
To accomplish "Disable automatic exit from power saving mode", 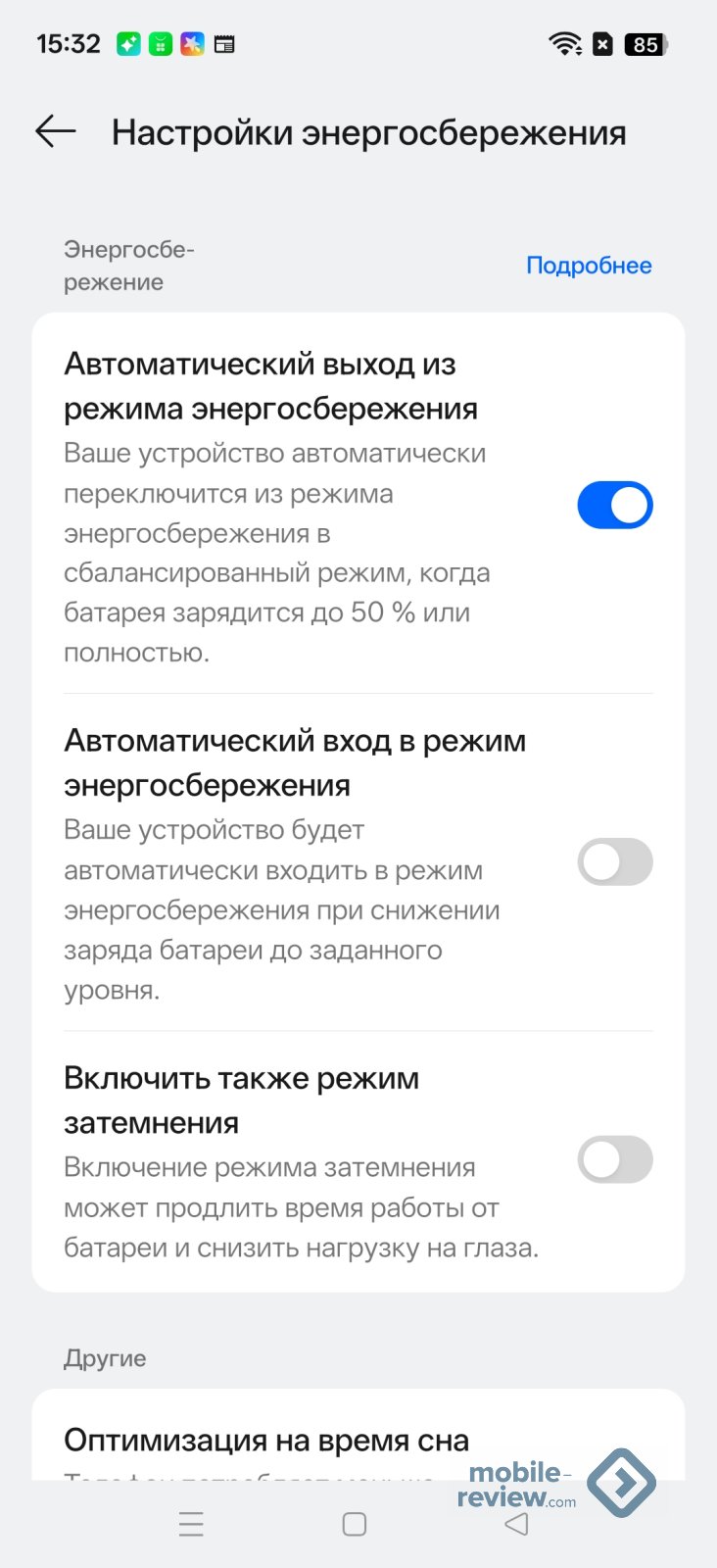I will coord(614,505).
